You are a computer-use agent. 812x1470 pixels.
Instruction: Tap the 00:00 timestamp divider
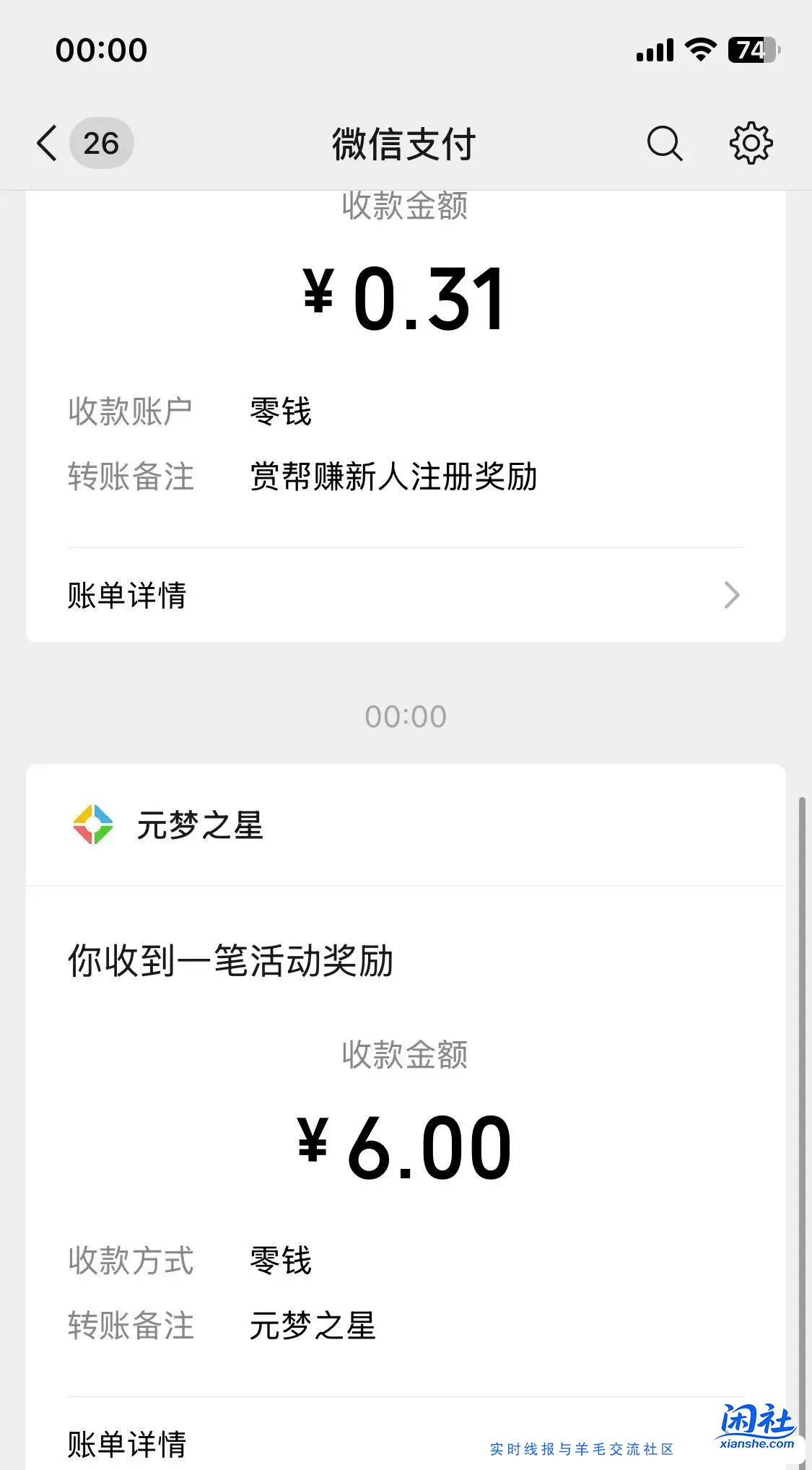[x=406, y=715]
